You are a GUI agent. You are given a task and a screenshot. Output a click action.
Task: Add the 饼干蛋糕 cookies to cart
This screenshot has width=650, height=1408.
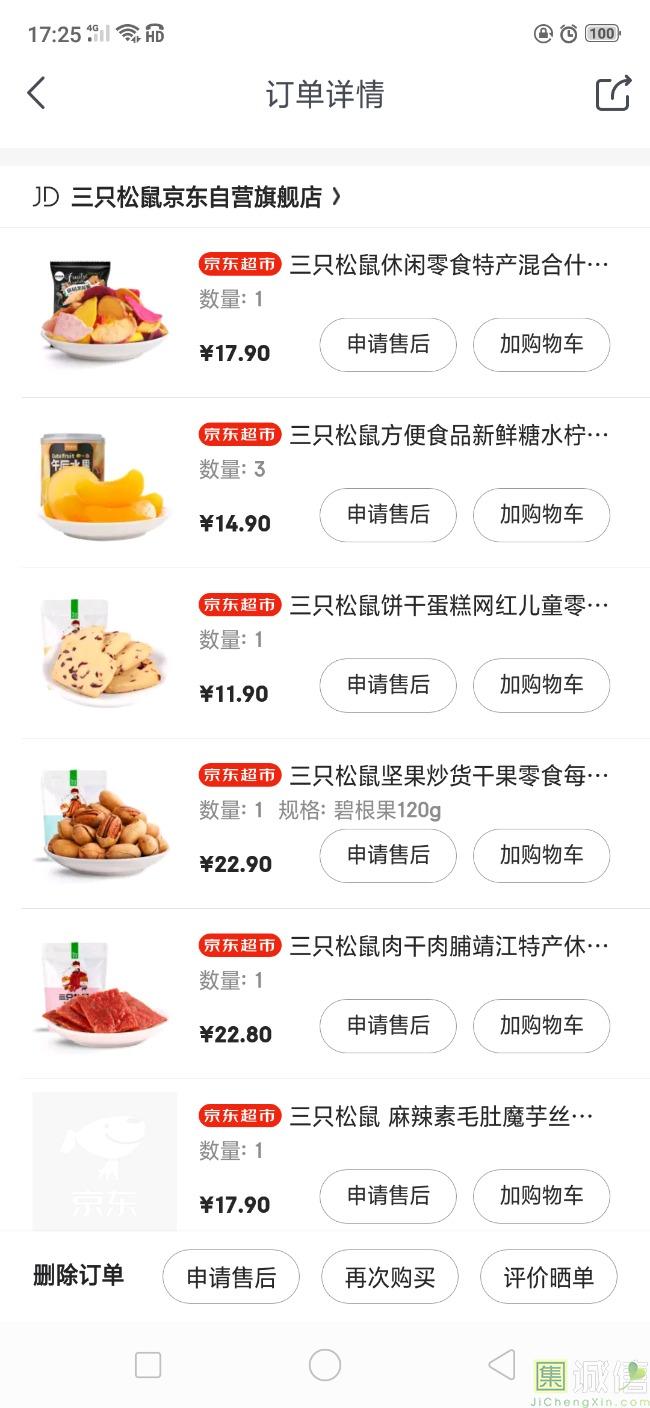541,685
